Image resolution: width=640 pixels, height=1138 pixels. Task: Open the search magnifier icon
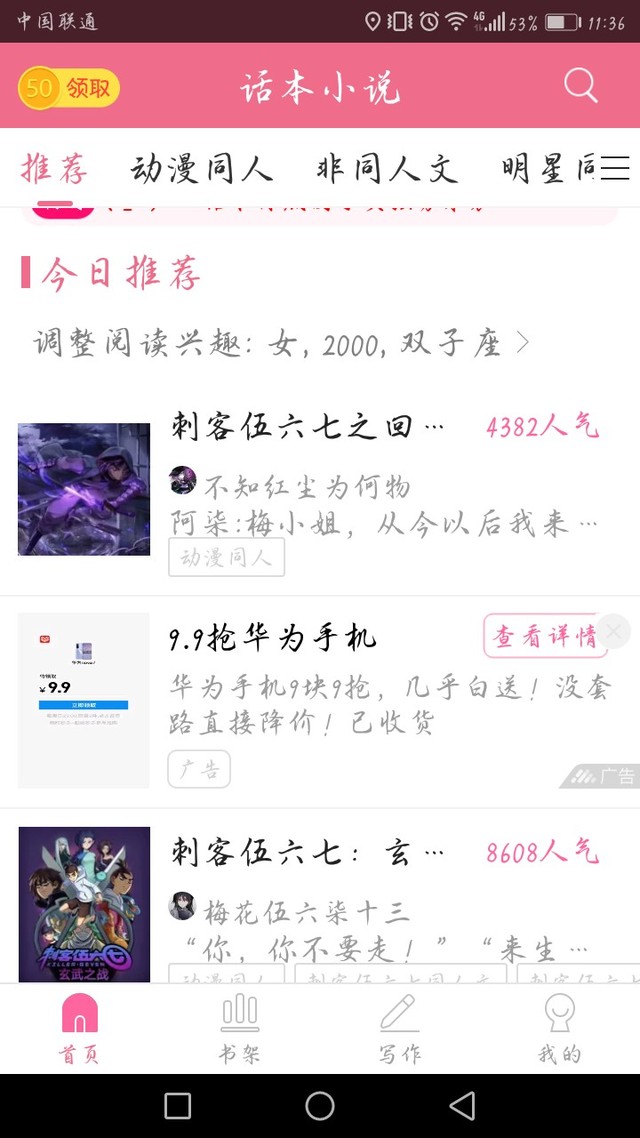click(580, 86)
